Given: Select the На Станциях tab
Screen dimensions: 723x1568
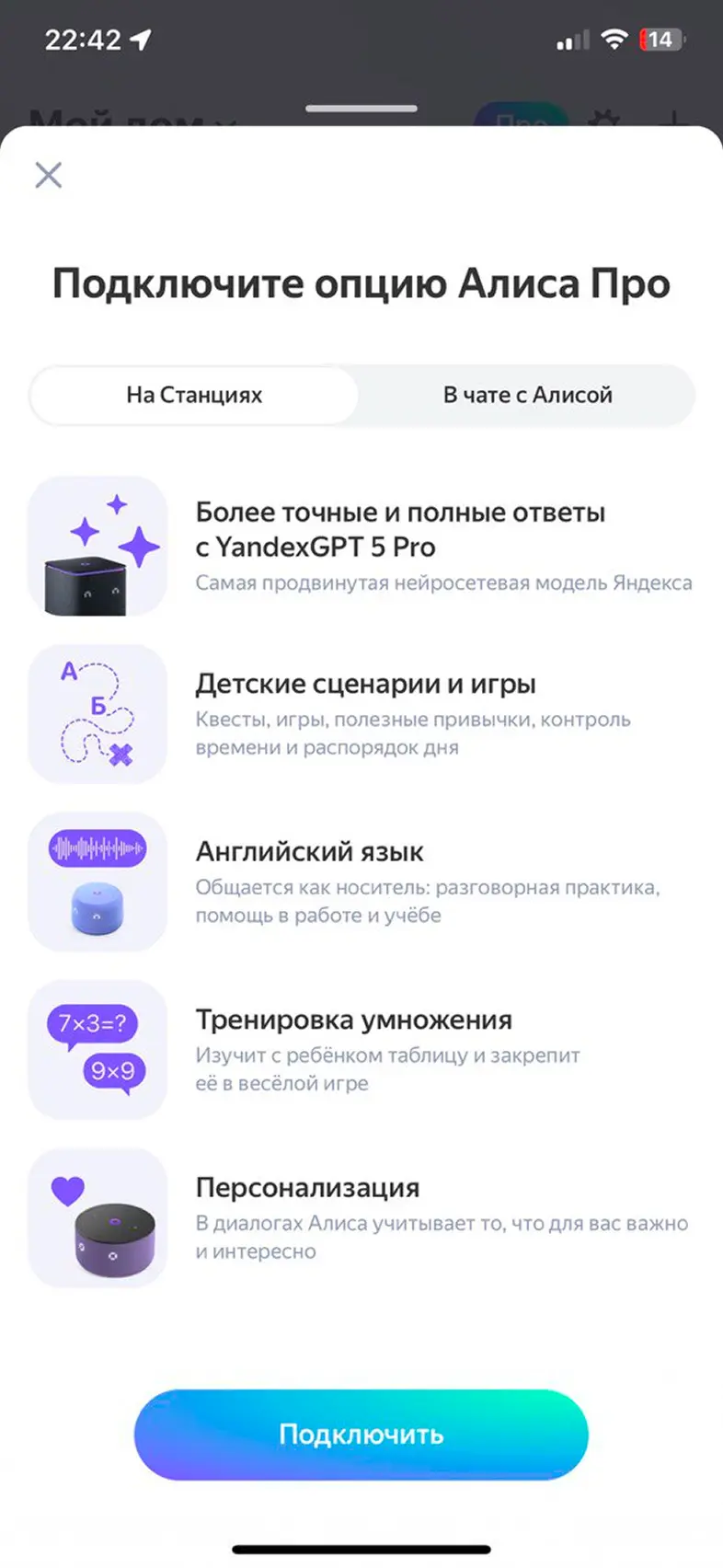Looking at the screenshot, I should [x=194, y=395].
